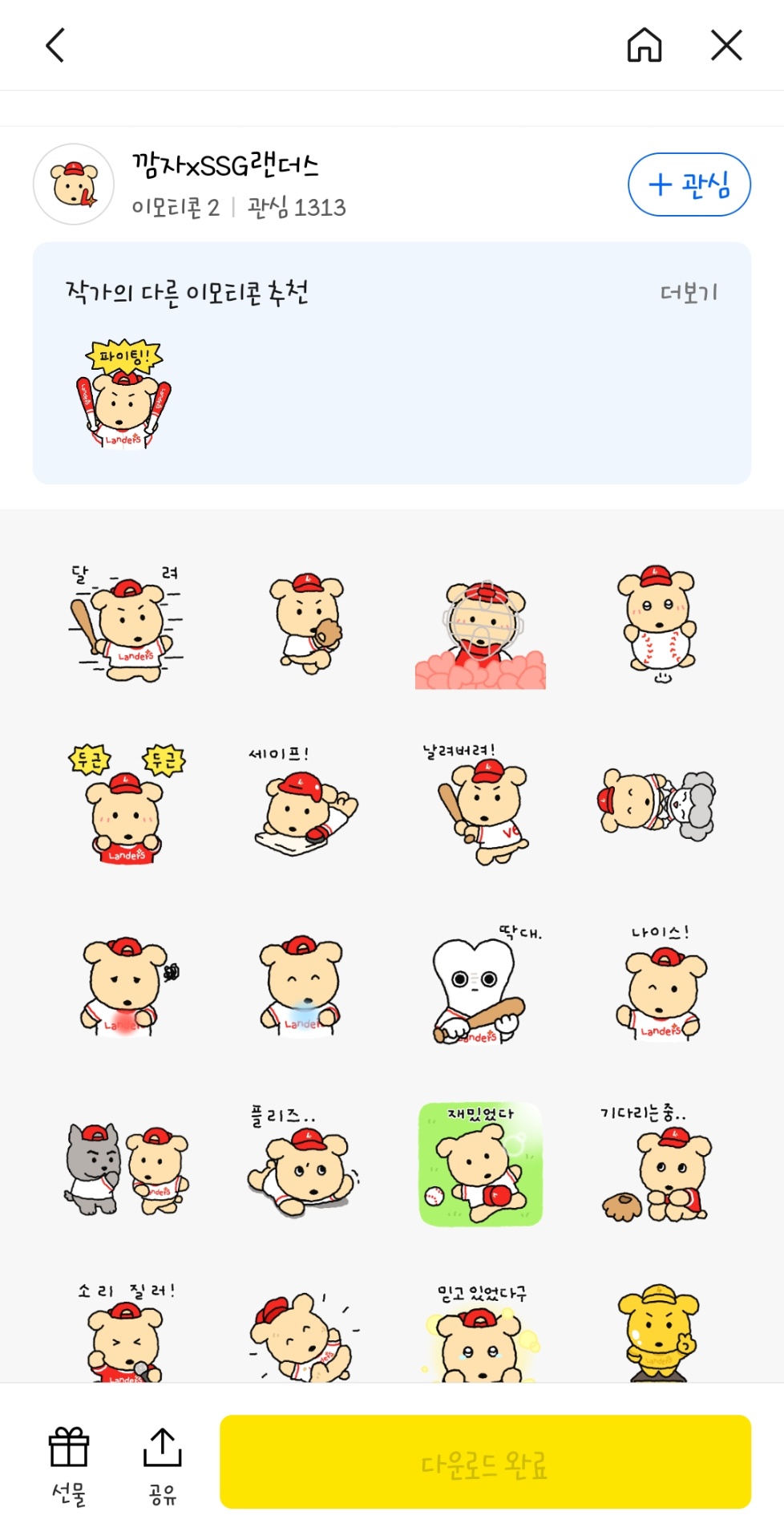Preview the 두근 두근 bear sticker
784x1540 pixels.
[x=127, y=804]
